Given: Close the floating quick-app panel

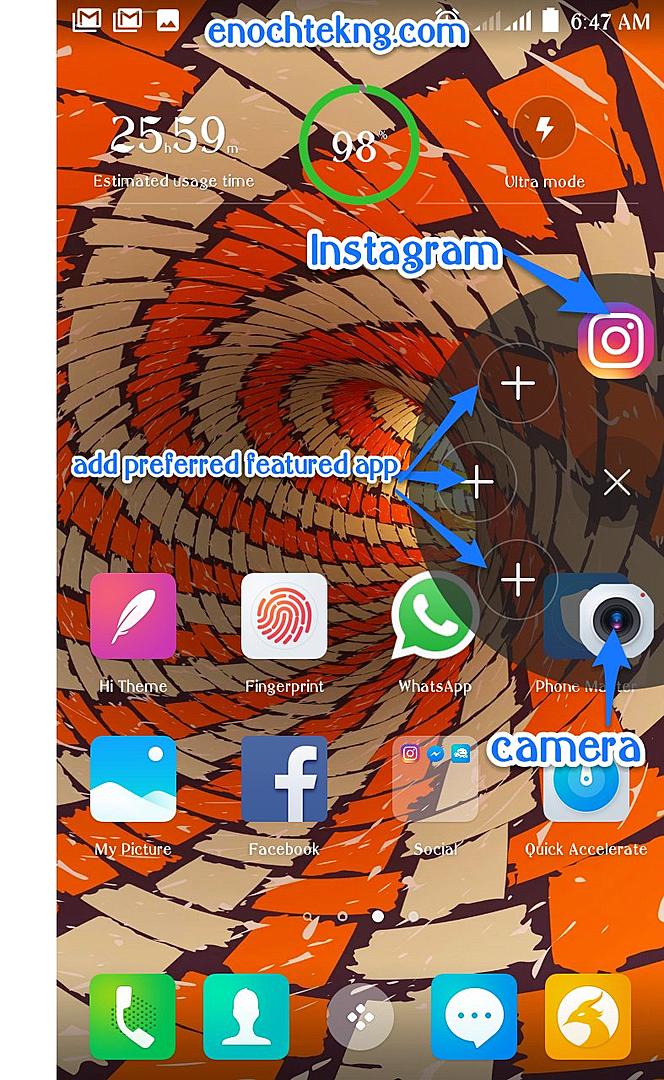Looking at the screenshot, I should coord(616,483).
